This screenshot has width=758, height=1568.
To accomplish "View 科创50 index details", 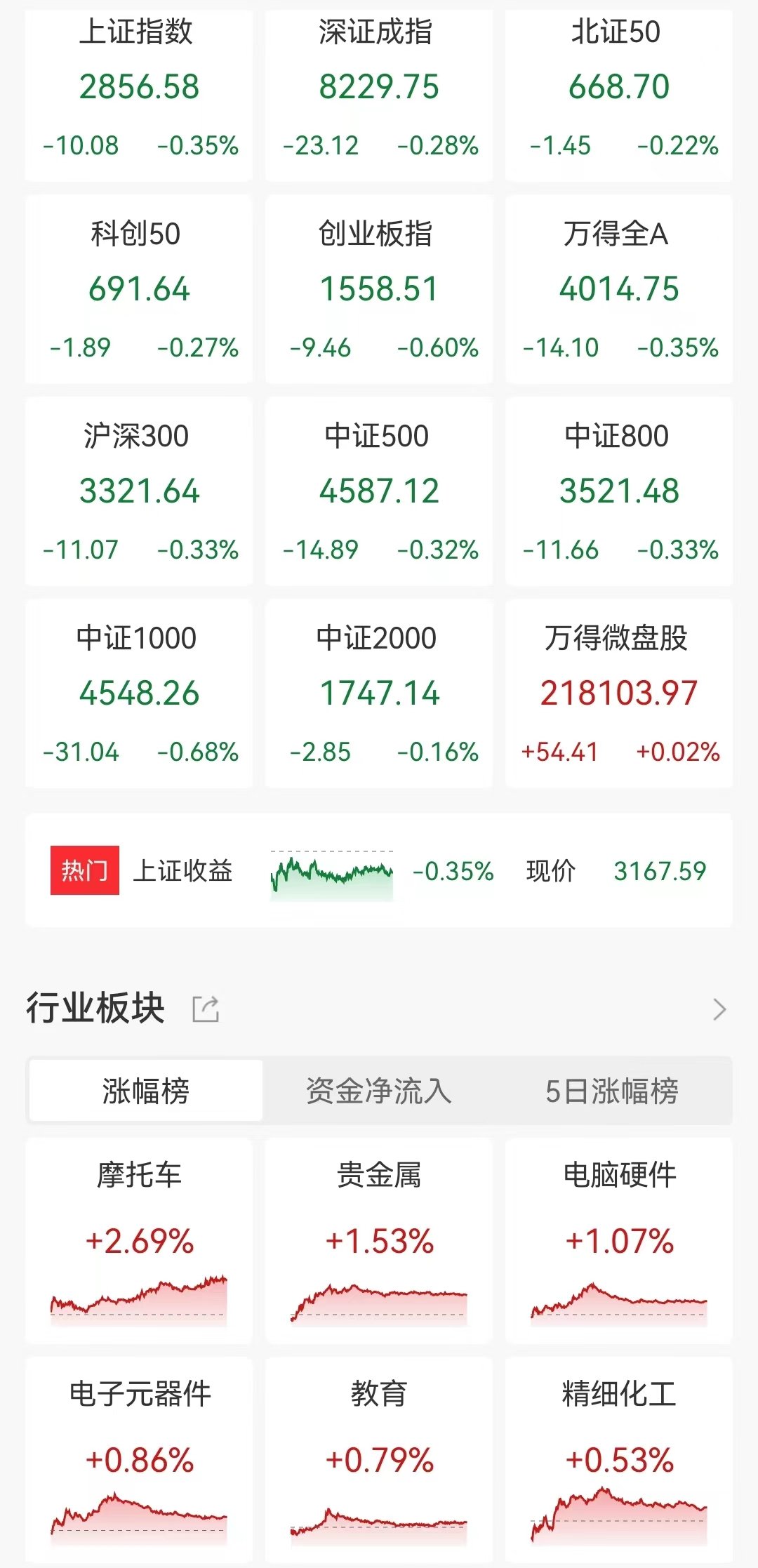I will (x=138, y=289).
